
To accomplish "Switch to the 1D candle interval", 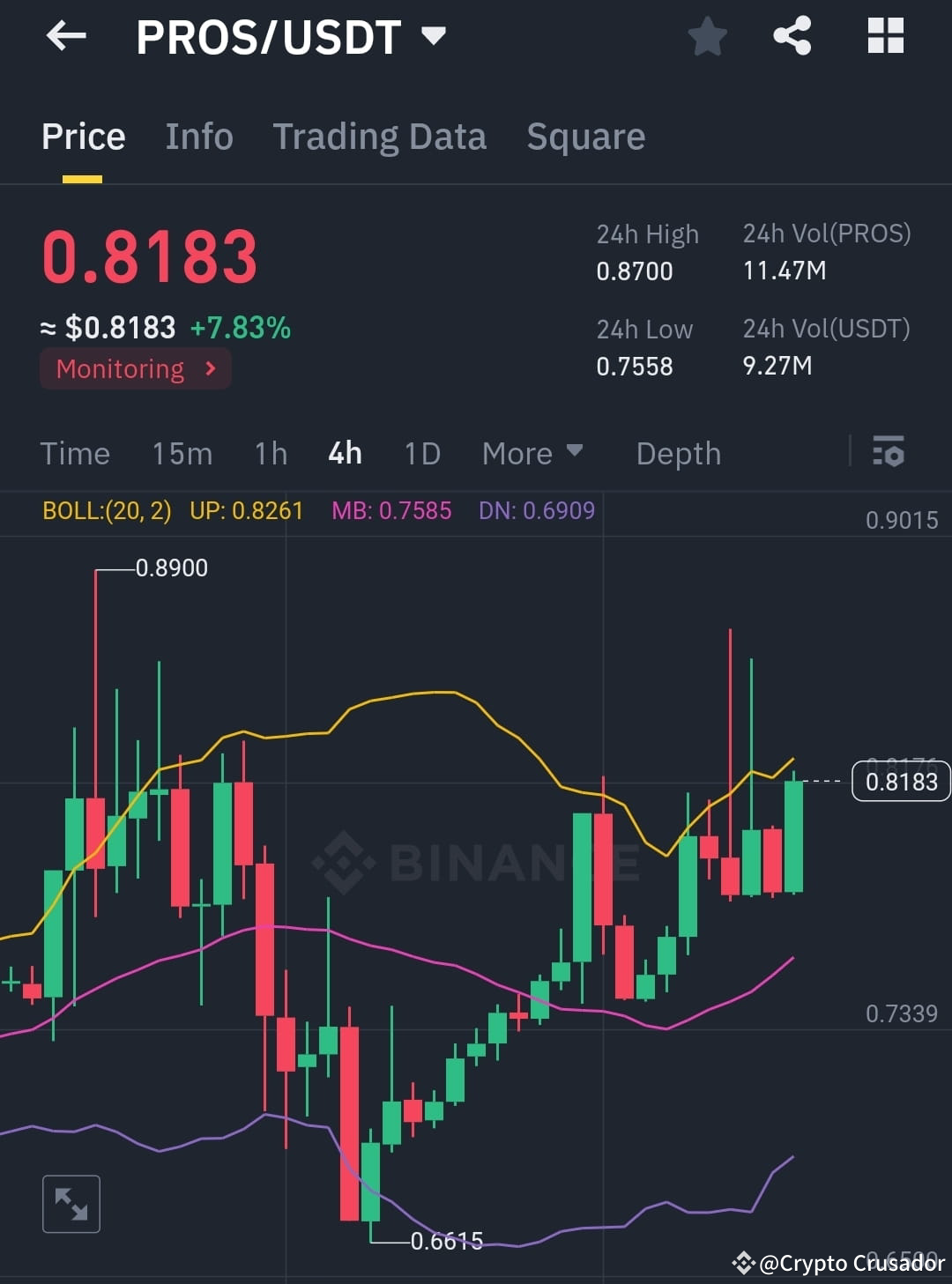I will click(421, 453).
